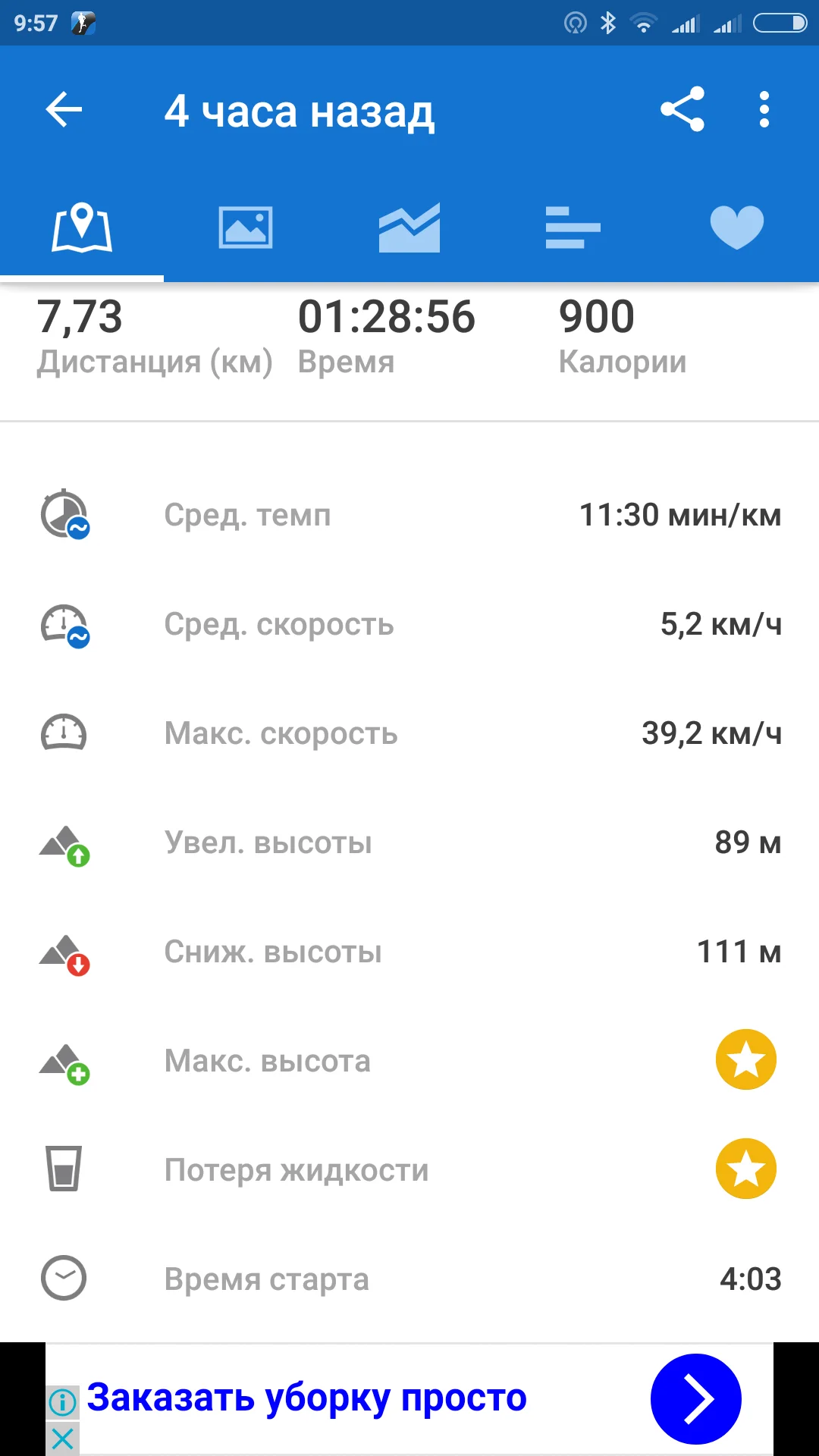Switch to the photos tab
Viewport: 819px width, 1456px height.
246,227
